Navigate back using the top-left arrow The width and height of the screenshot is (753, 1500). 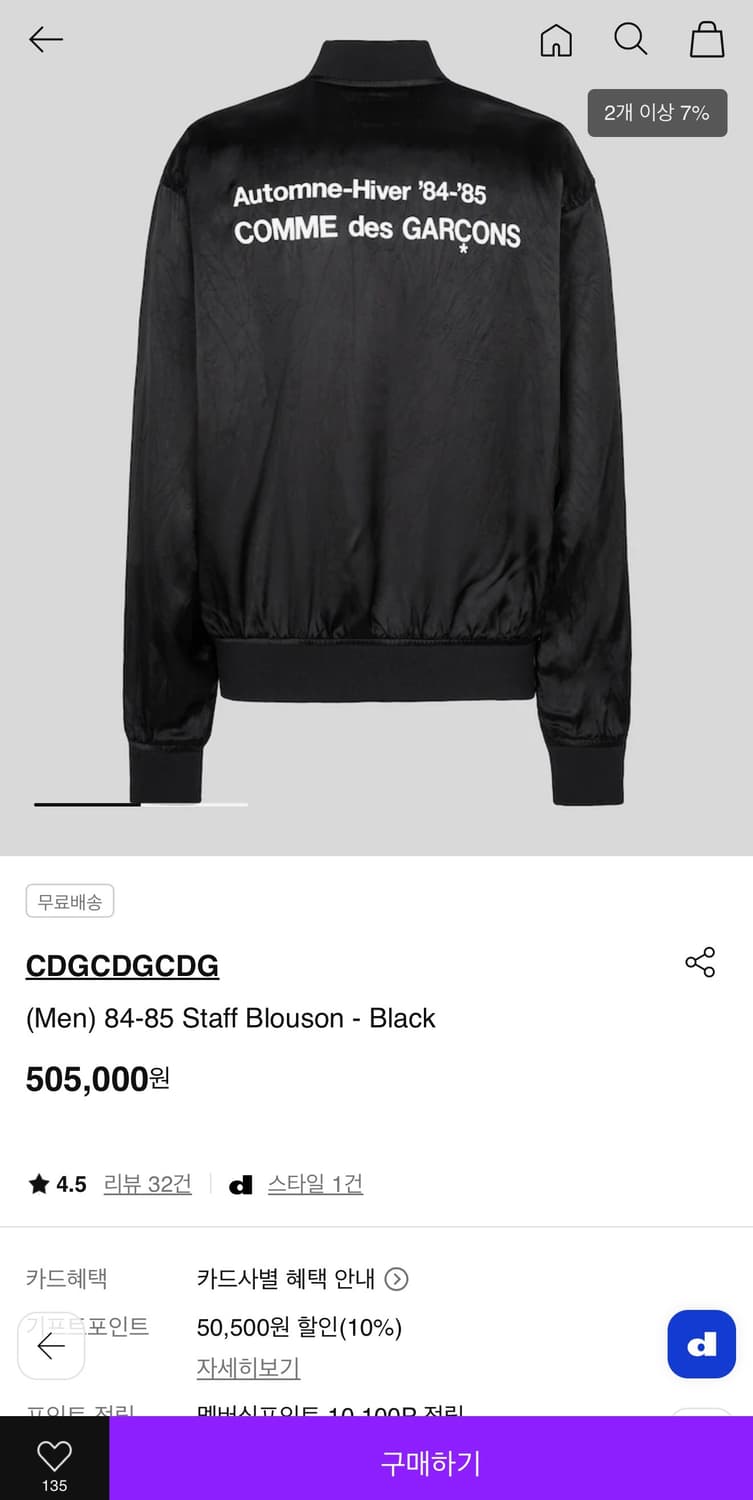[x=46, y=40]
